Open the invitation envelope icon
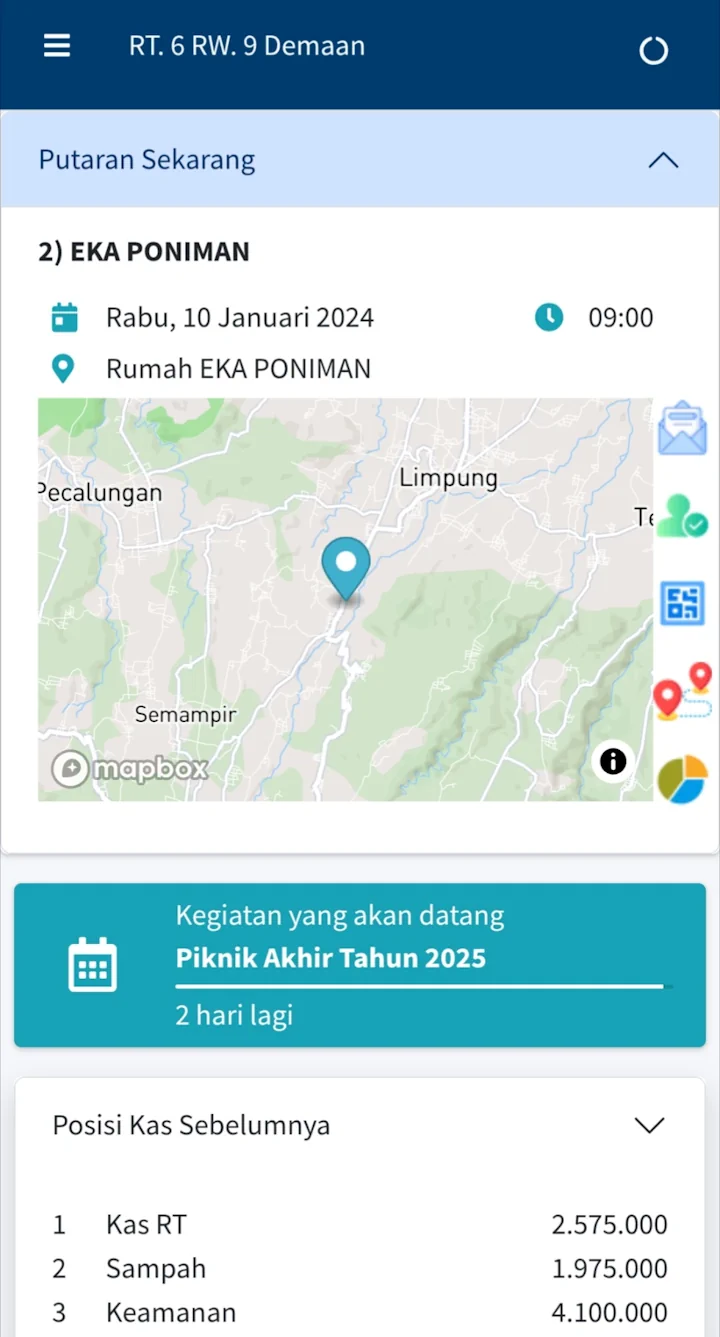The image size is (720, 1337). (683, 428)
